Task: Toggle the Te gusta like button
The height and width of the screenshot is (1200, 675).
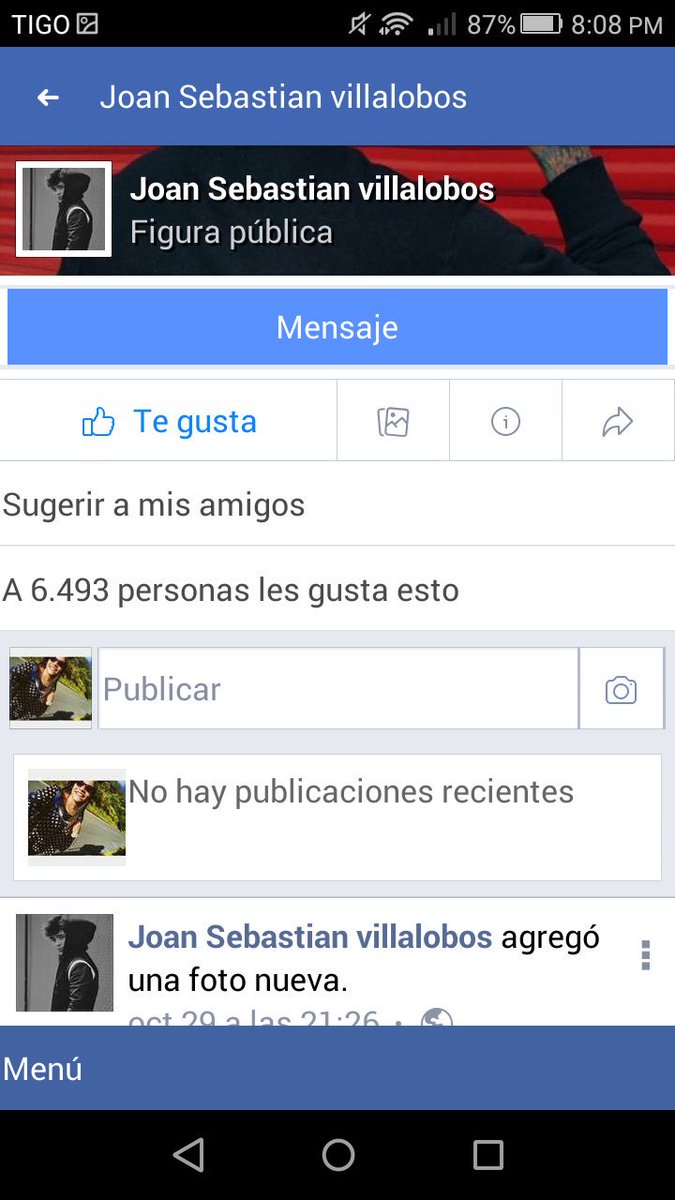Action: [169, 422]
